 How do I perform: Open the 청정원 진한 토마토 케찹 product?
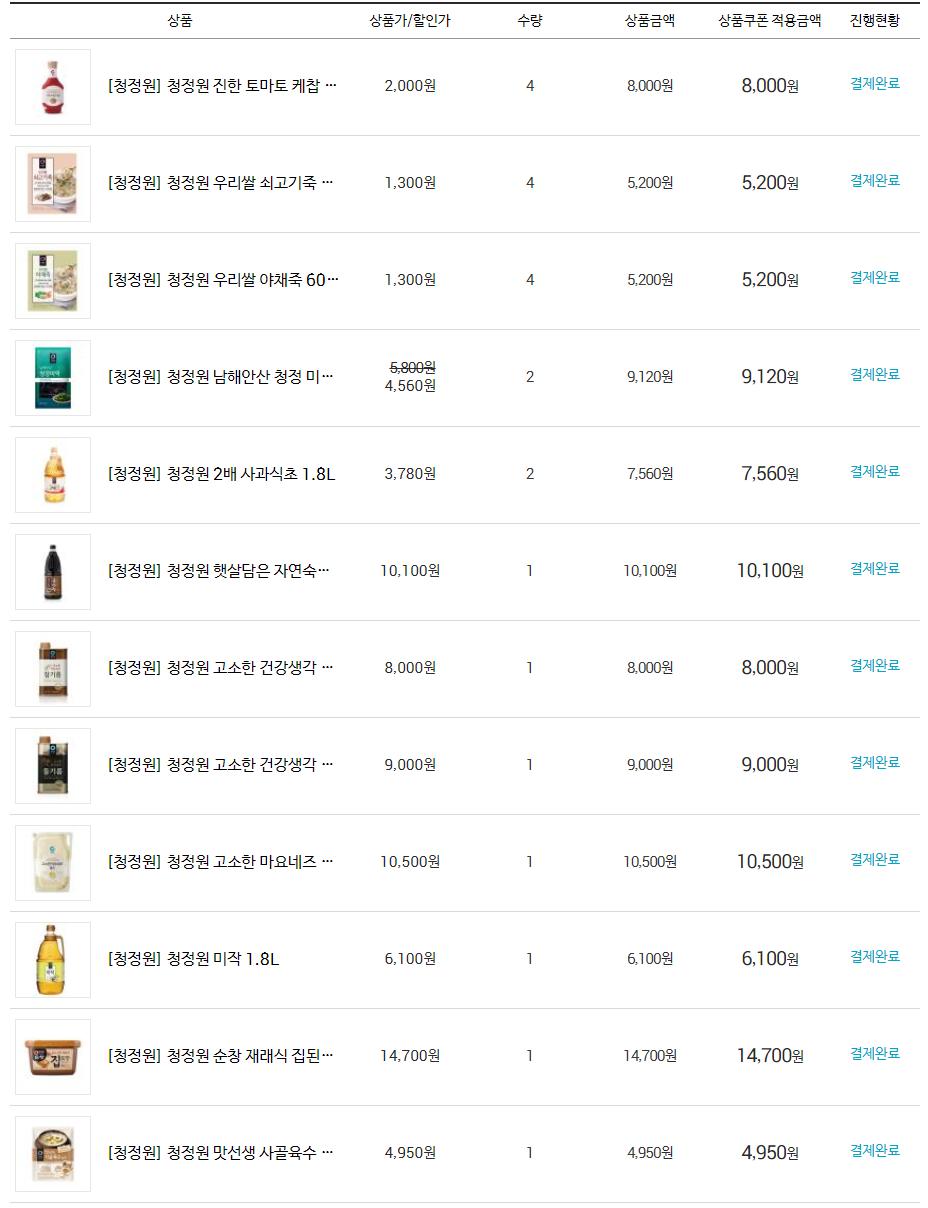coord(222,86)
